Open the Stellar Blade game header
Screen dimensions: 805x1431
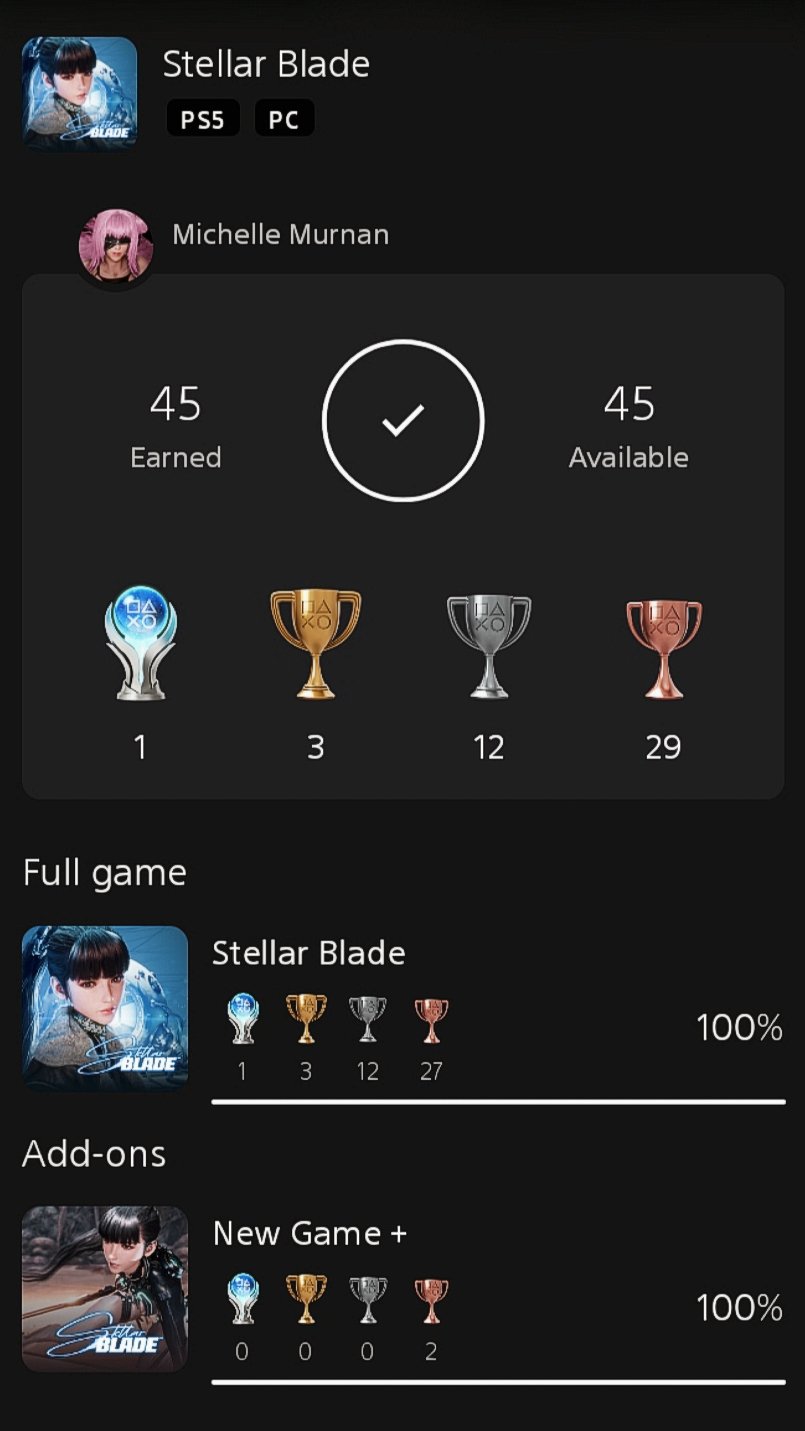[266, 65]
